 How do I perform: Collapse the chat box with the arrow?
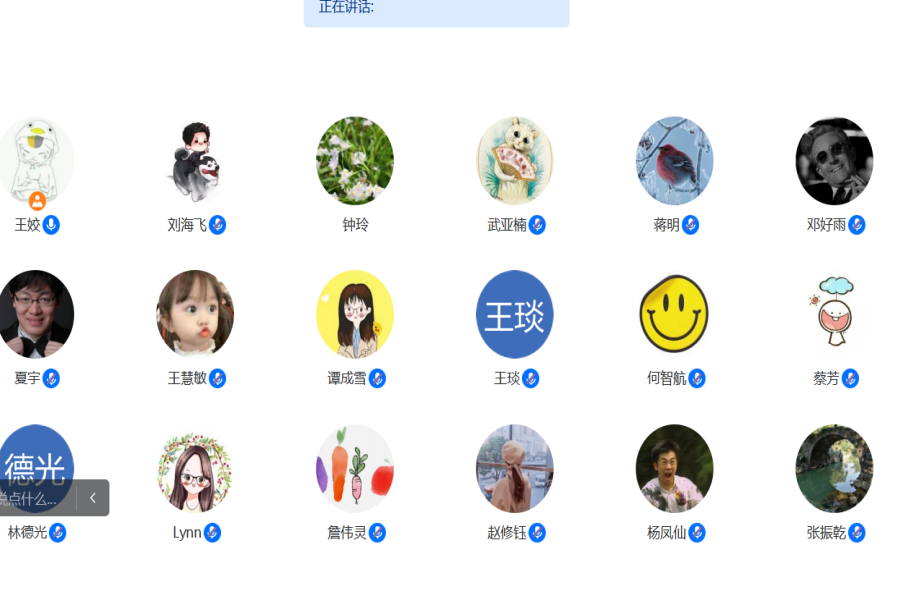pyautogui.click(x=93, y=498)
